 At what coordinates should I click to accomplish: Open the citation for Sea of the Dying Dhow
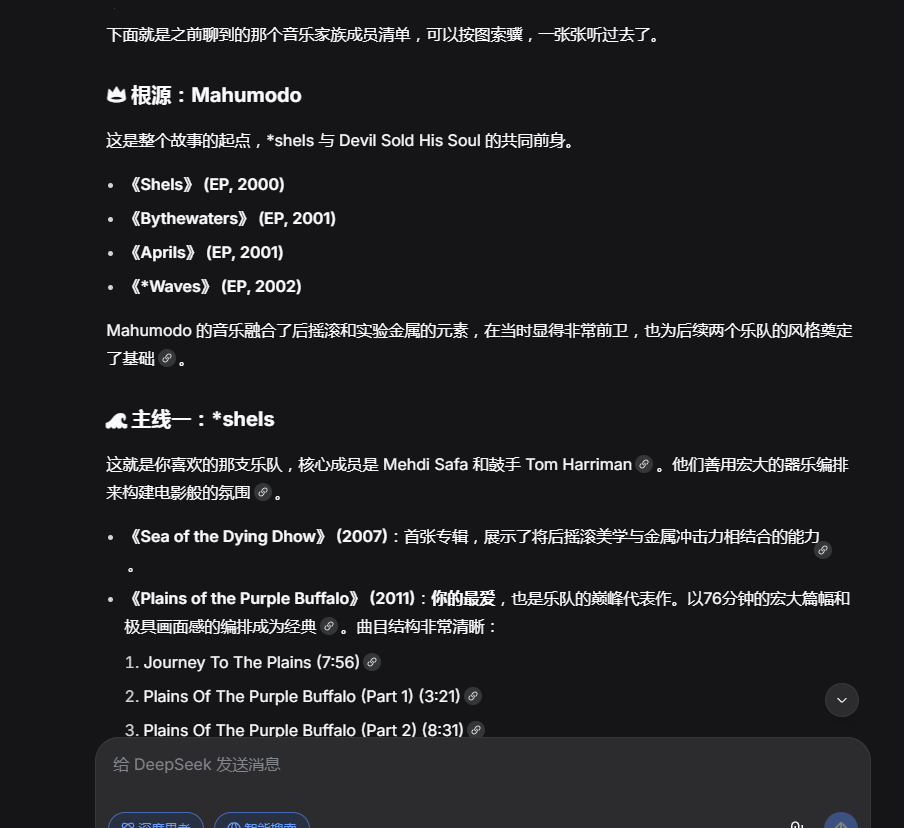823,550
